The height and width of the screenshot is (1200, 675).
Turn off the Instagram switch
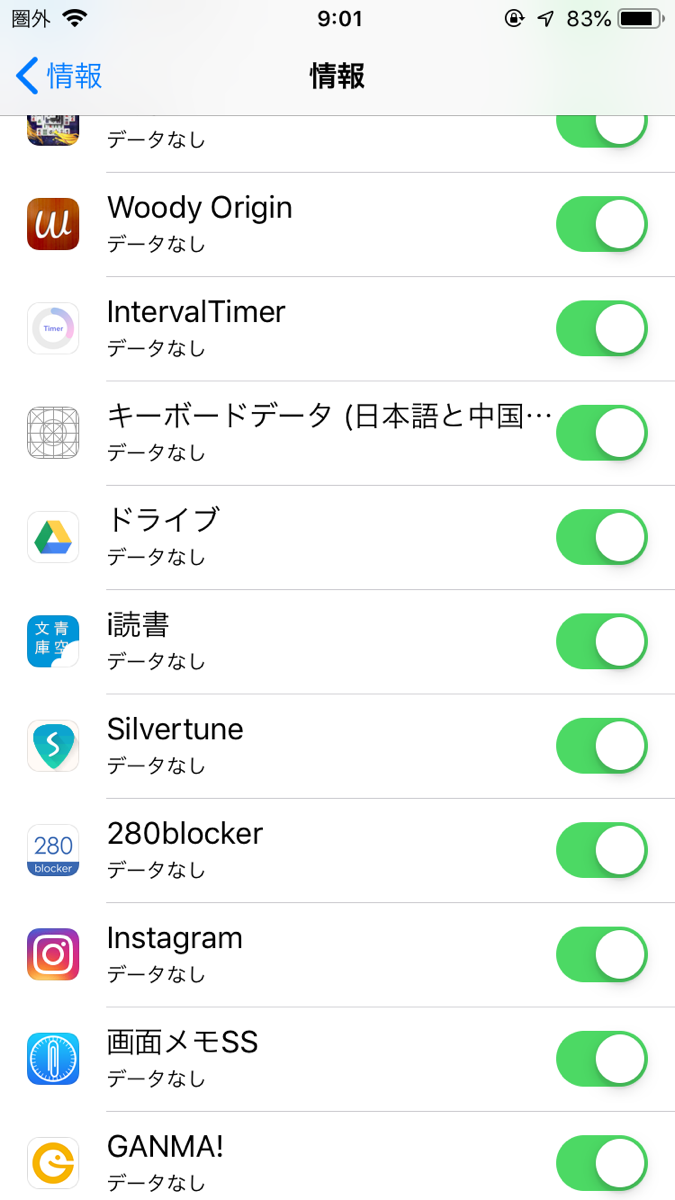[x=602, y=954]
